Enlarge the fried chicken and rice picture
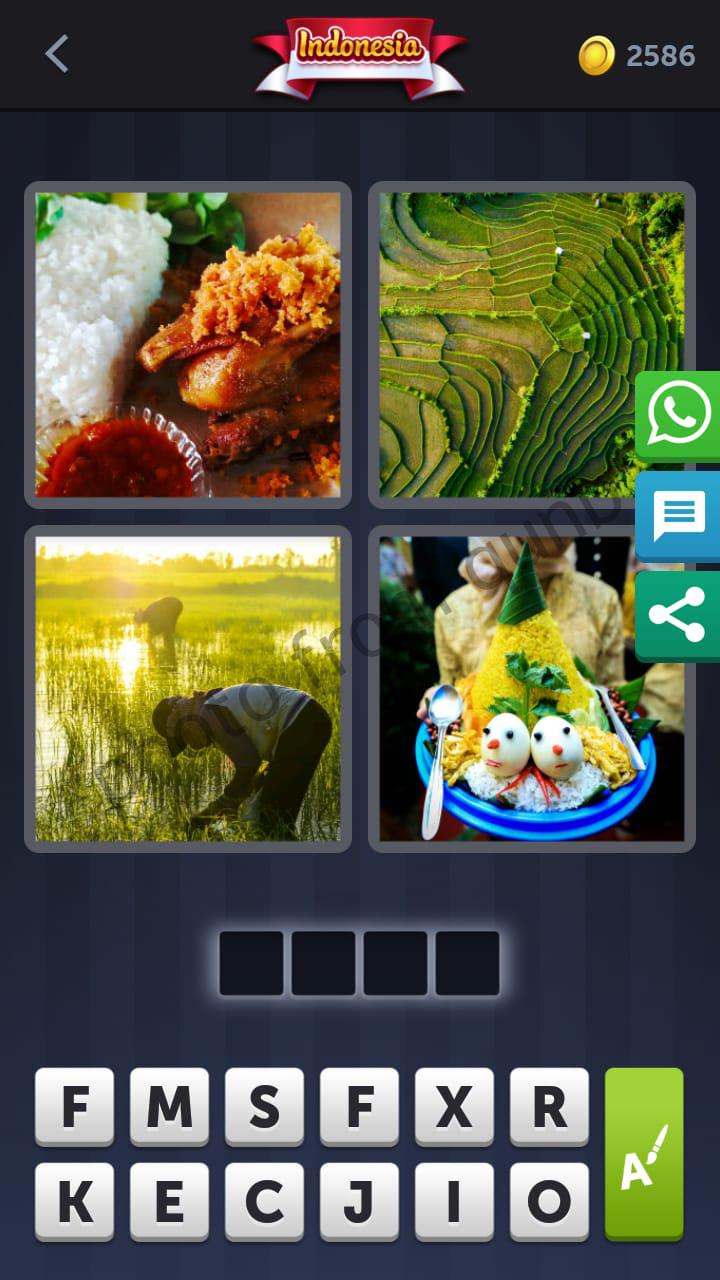The image size is (720, 1280). click(x=188, y=345)
